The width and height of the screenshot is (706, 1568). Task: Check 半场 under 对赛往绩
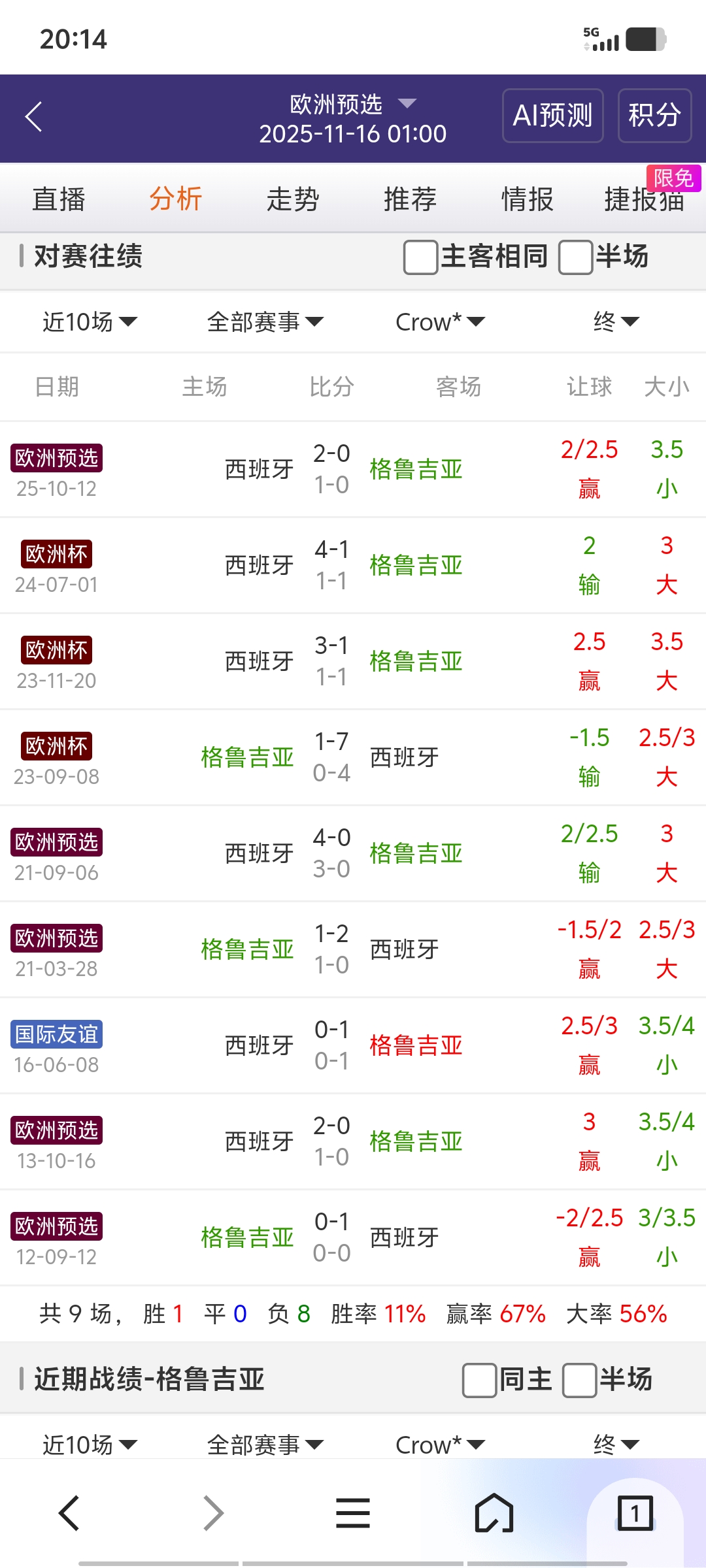[x=576, y=257]
